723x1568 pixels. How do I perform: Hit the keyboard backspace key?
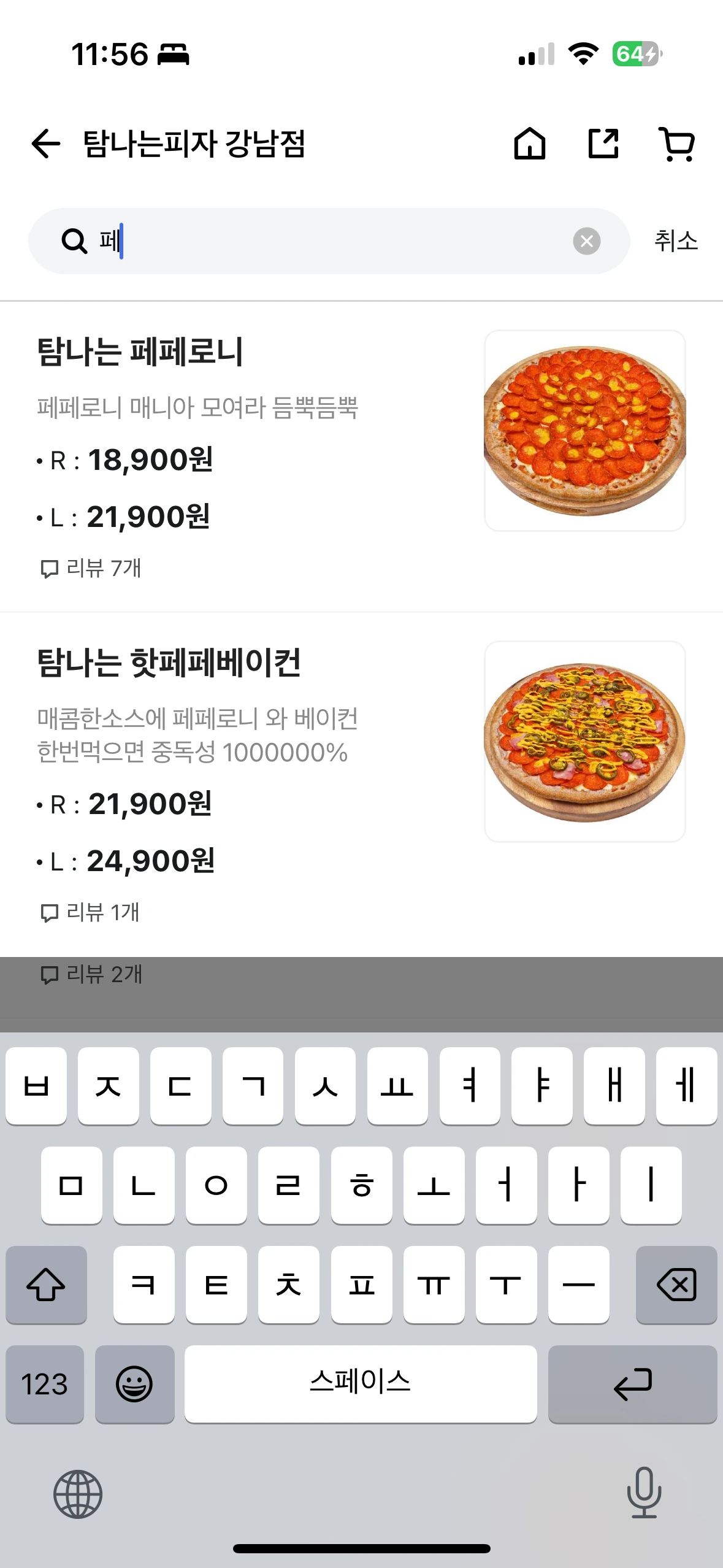(x=676, y=1285)
